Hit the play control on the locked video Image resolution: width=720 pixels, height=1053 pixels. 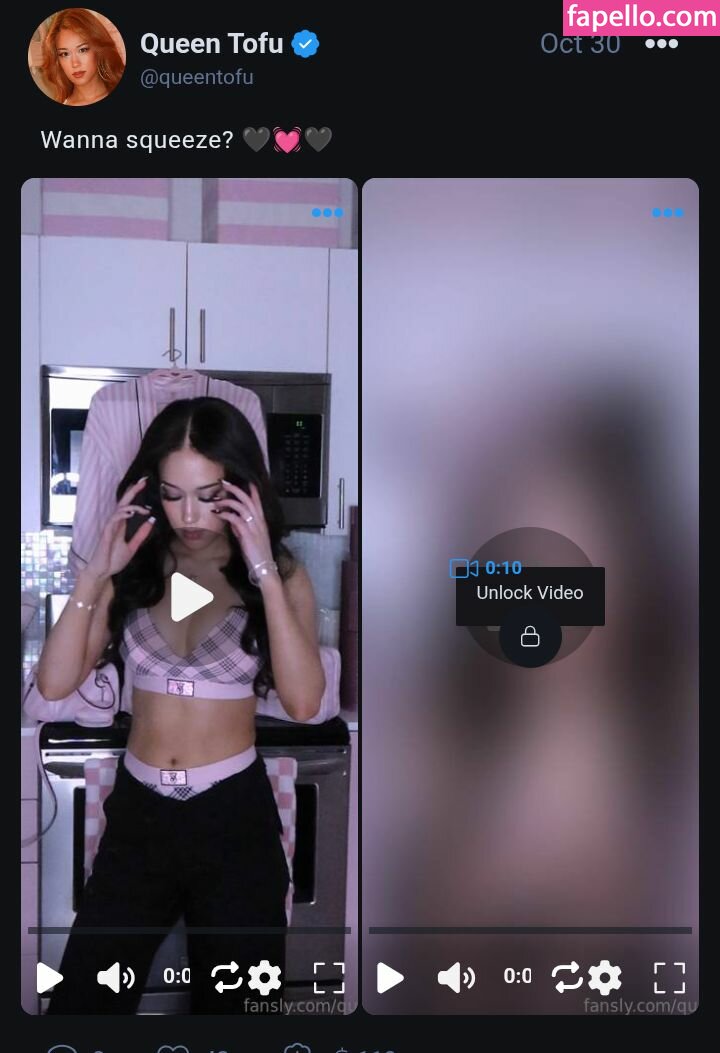(x=390, y=977)
